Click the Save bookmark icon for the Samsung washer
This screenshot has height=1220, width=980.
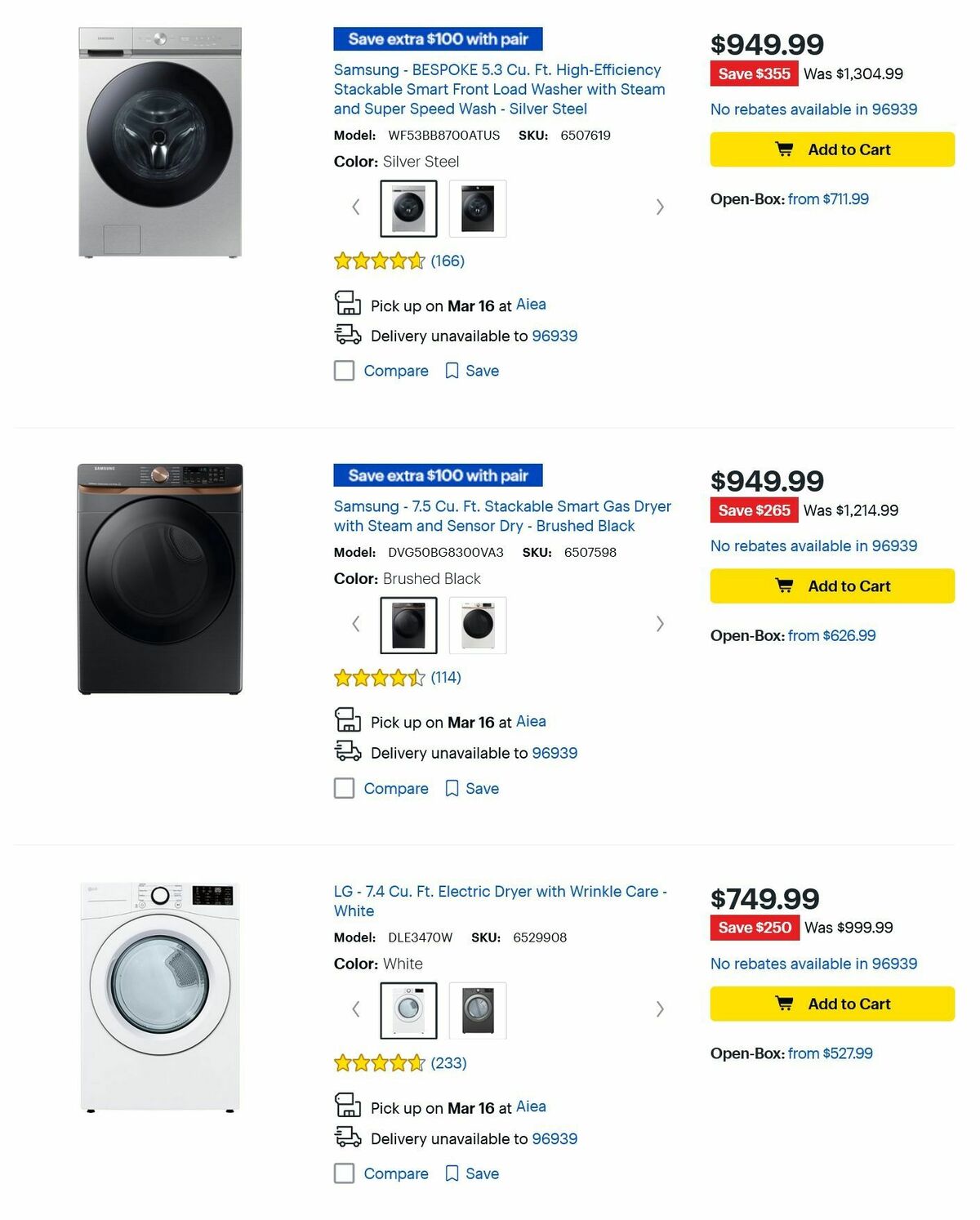[452, 371]
